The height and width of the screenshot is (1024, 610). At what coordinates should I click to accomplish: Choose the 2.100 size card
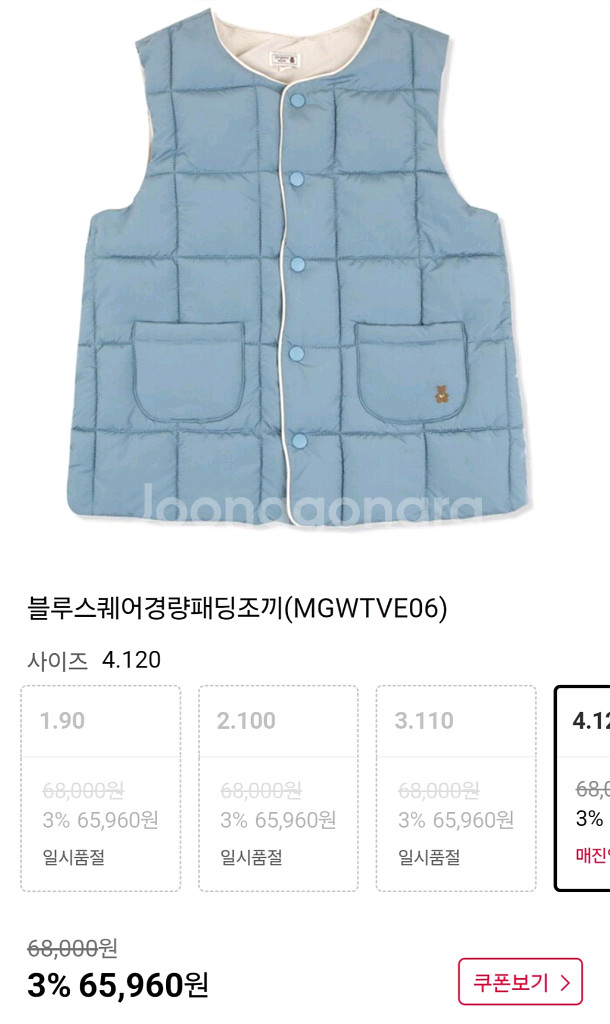[x=278, y=787]
